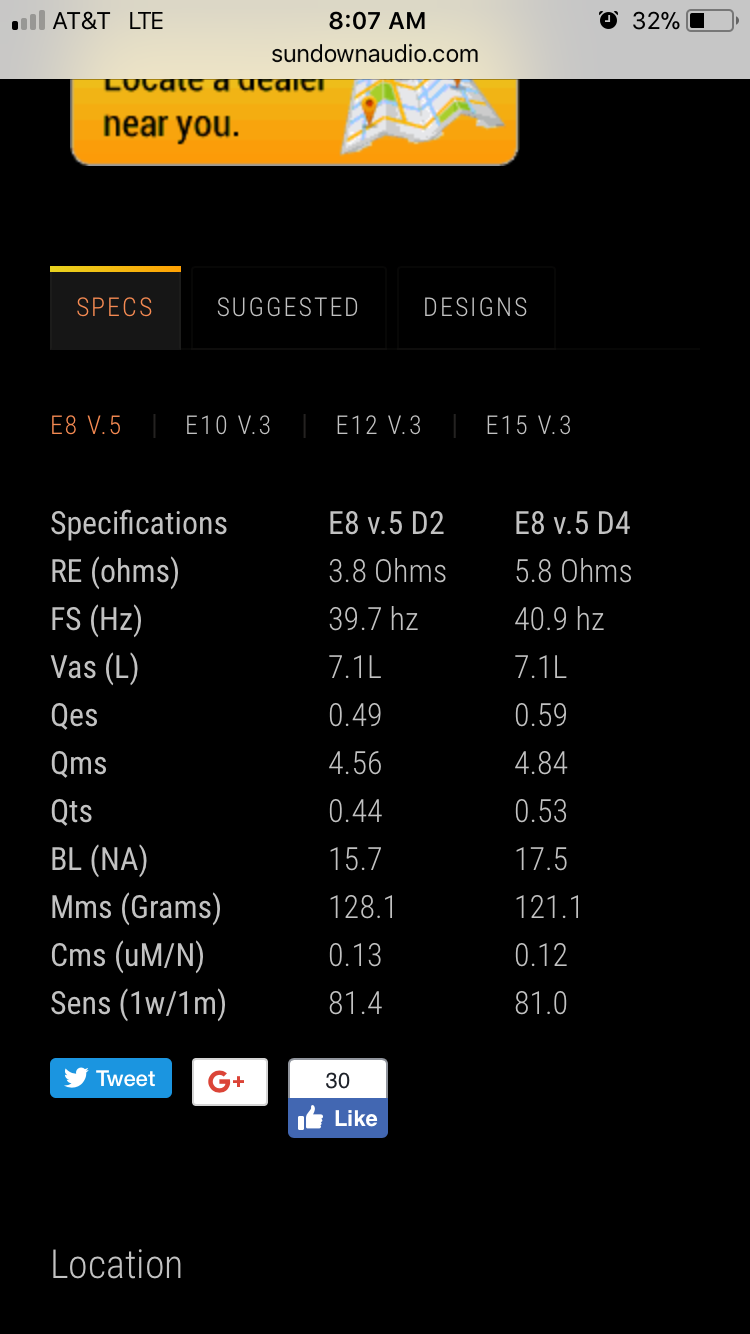Show specs for E15 V.3

tap(528, 426)
